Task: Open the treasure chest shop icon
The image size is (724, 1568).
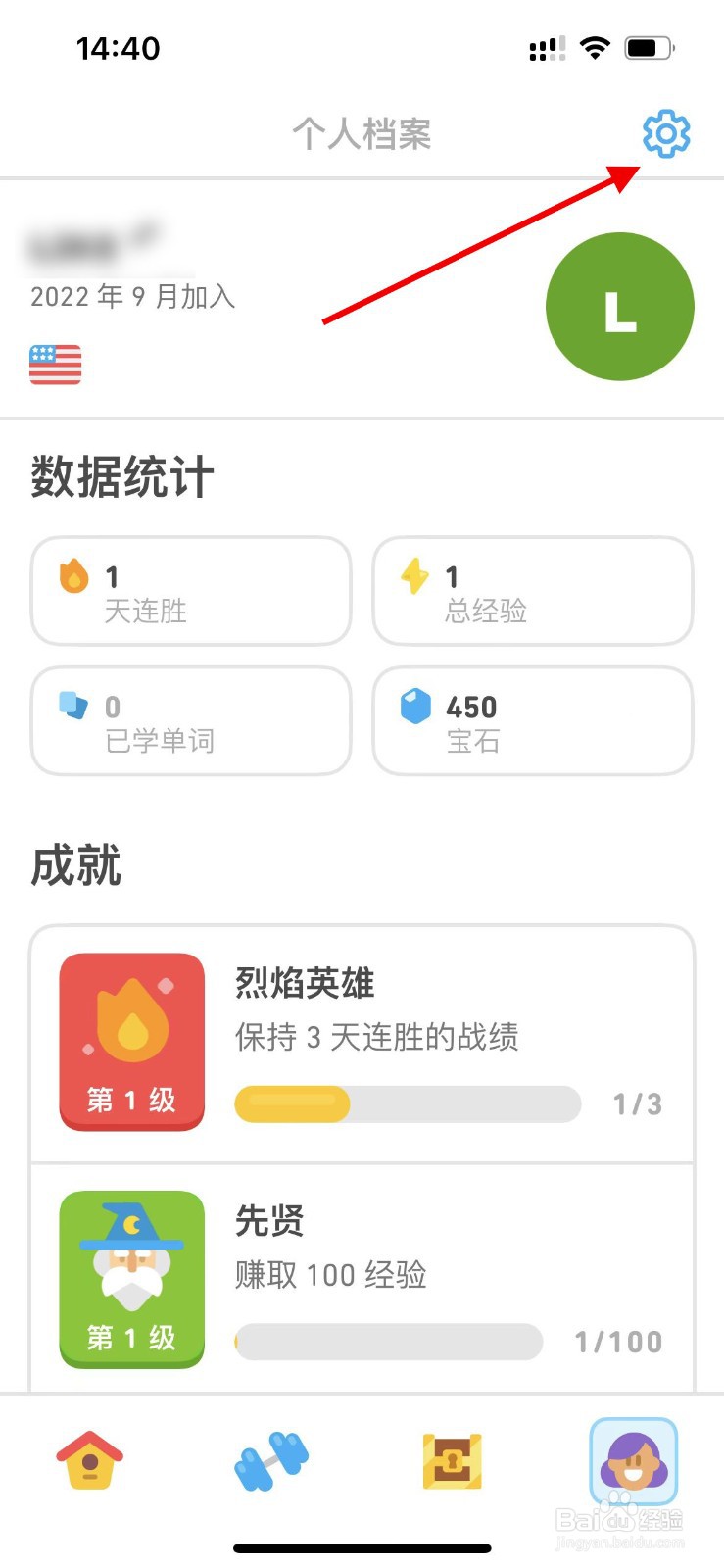Action: pos(452,1460)
